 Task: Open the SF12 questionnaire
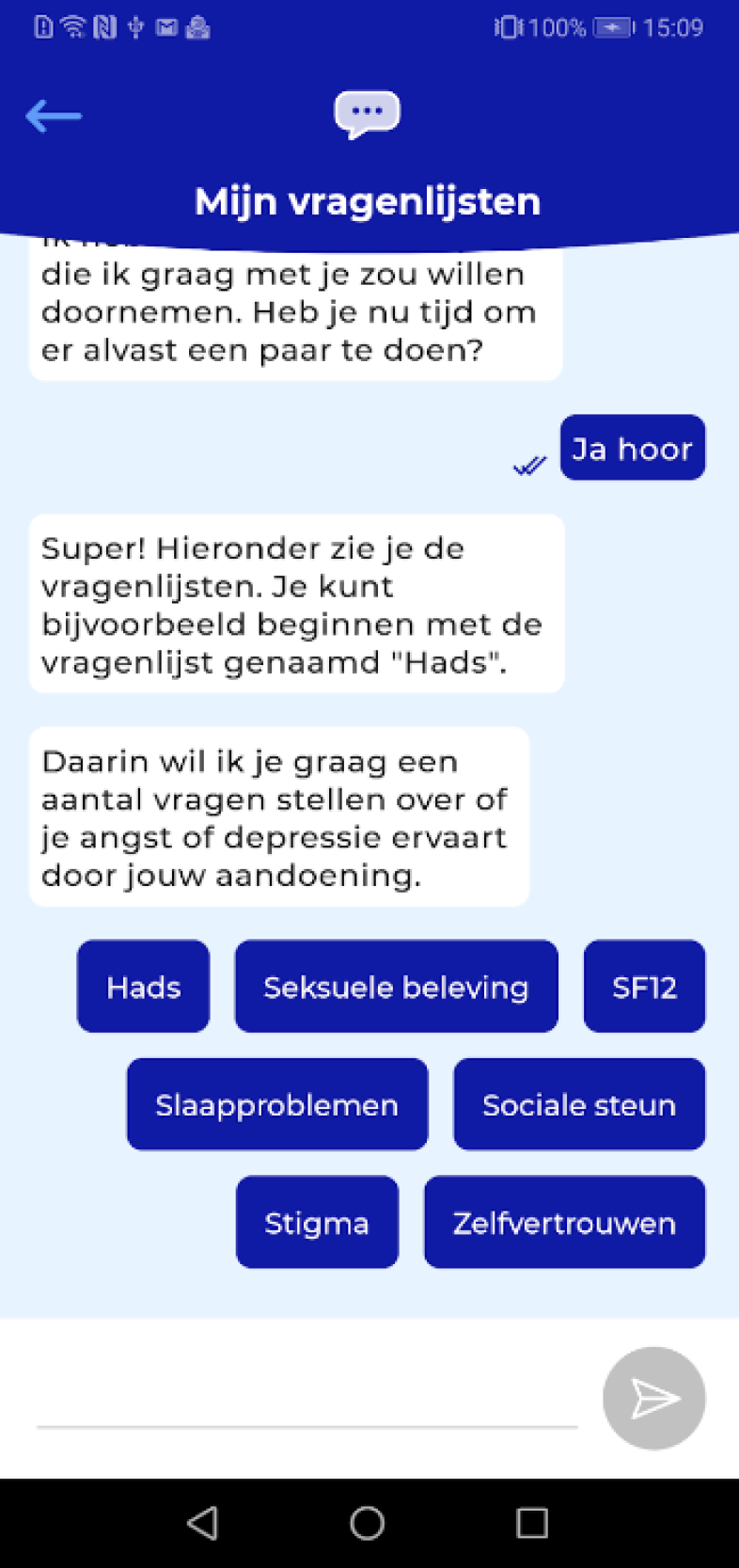[644, 987]
